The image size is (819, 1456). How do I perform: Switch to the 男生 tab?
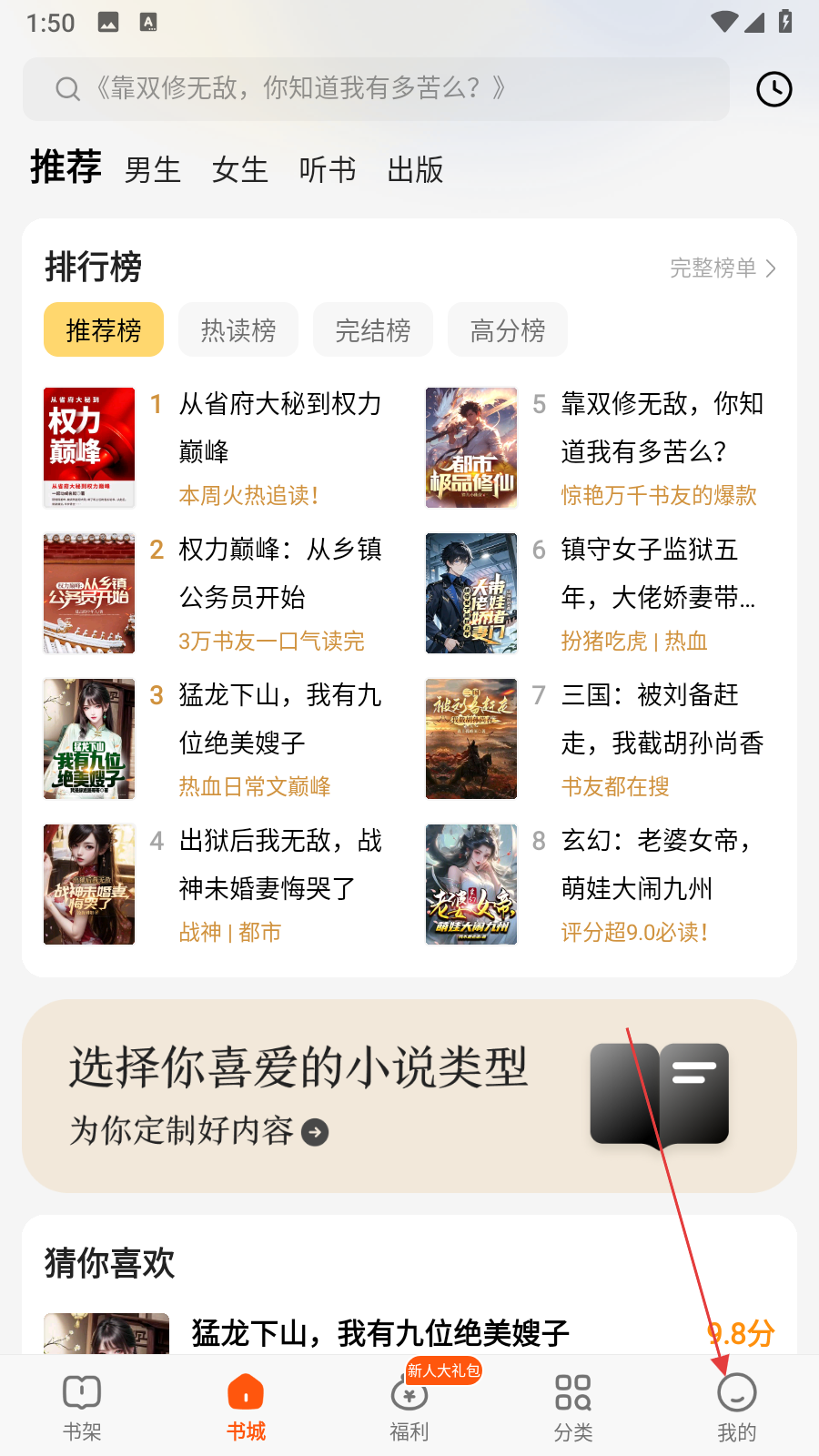(x=153, y=170)
